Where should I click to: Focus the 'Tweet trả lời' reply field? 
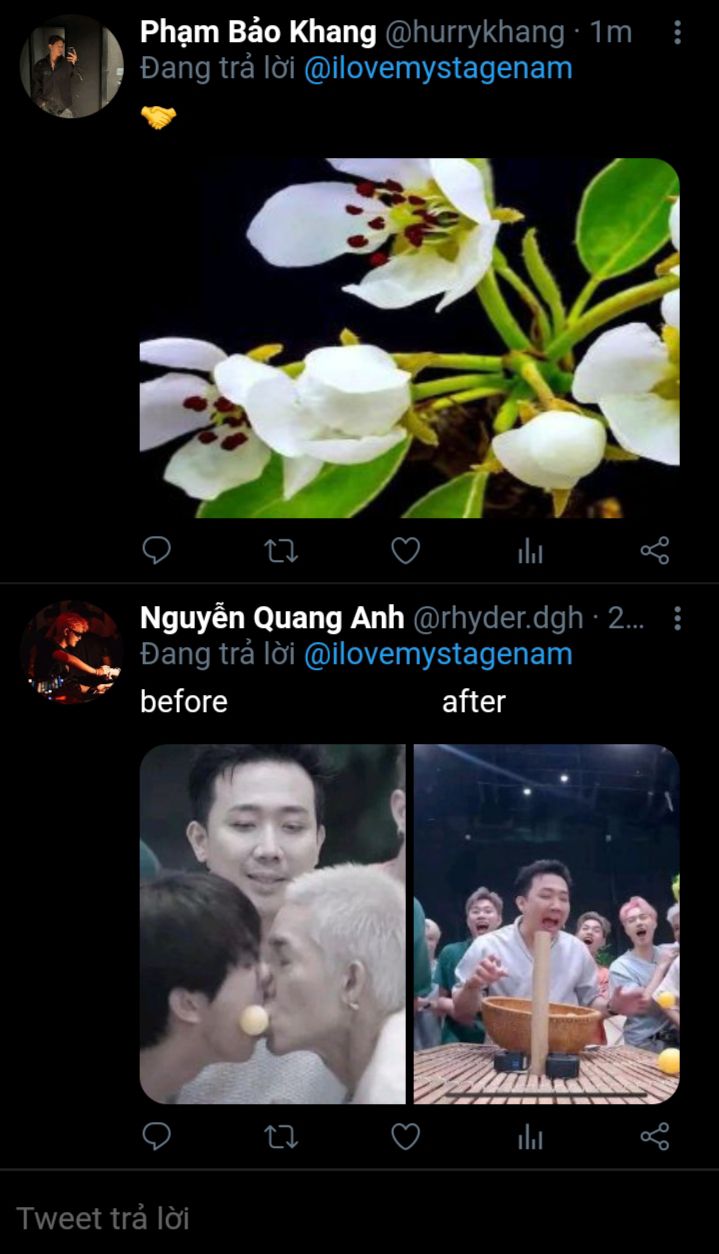[x=359, y=1217]
